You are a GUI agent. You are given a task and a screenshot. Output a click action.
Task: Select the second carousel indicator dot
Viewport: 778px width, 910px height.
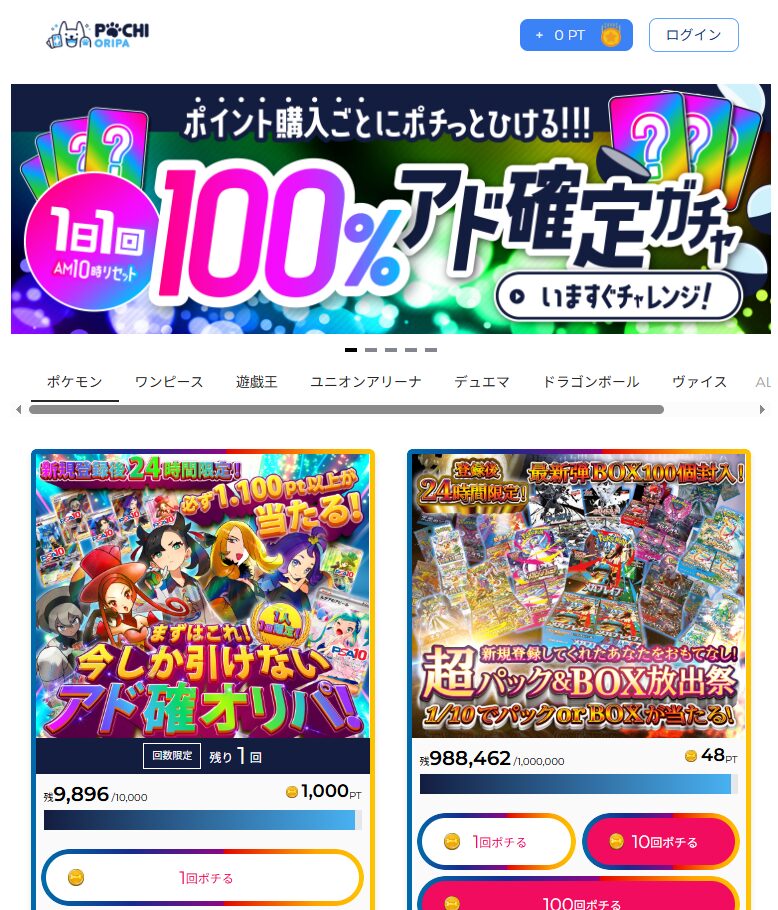click(x=371, y=350)
